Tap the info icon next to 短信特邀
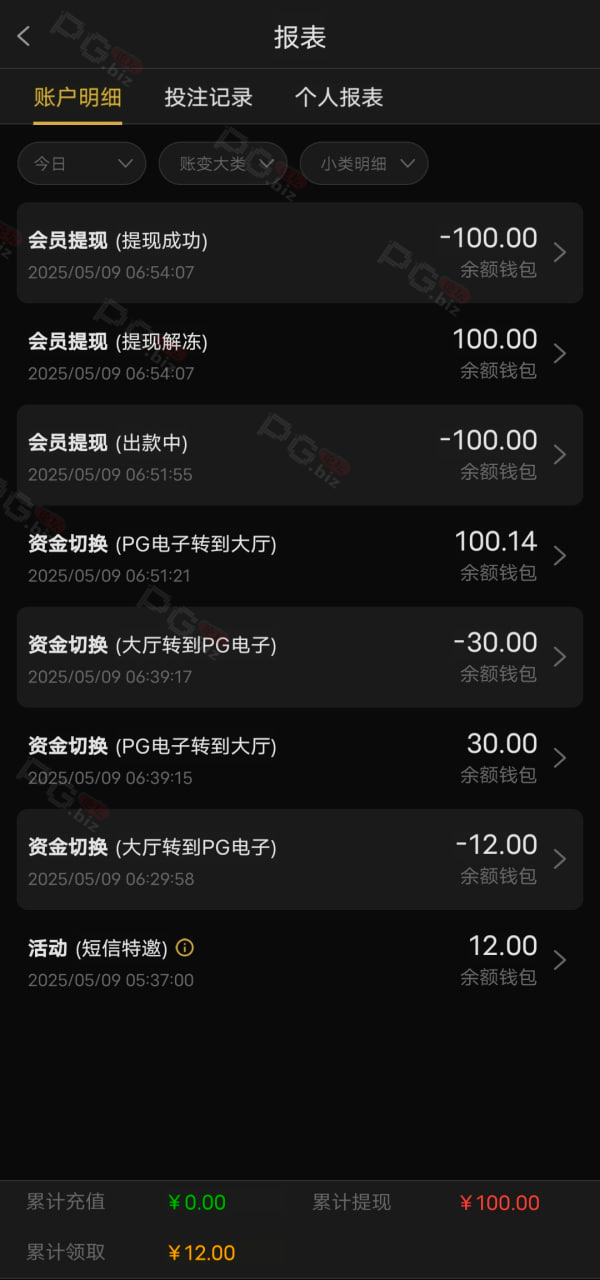The width and height of the screenshot is (600, 1280). 184,947
